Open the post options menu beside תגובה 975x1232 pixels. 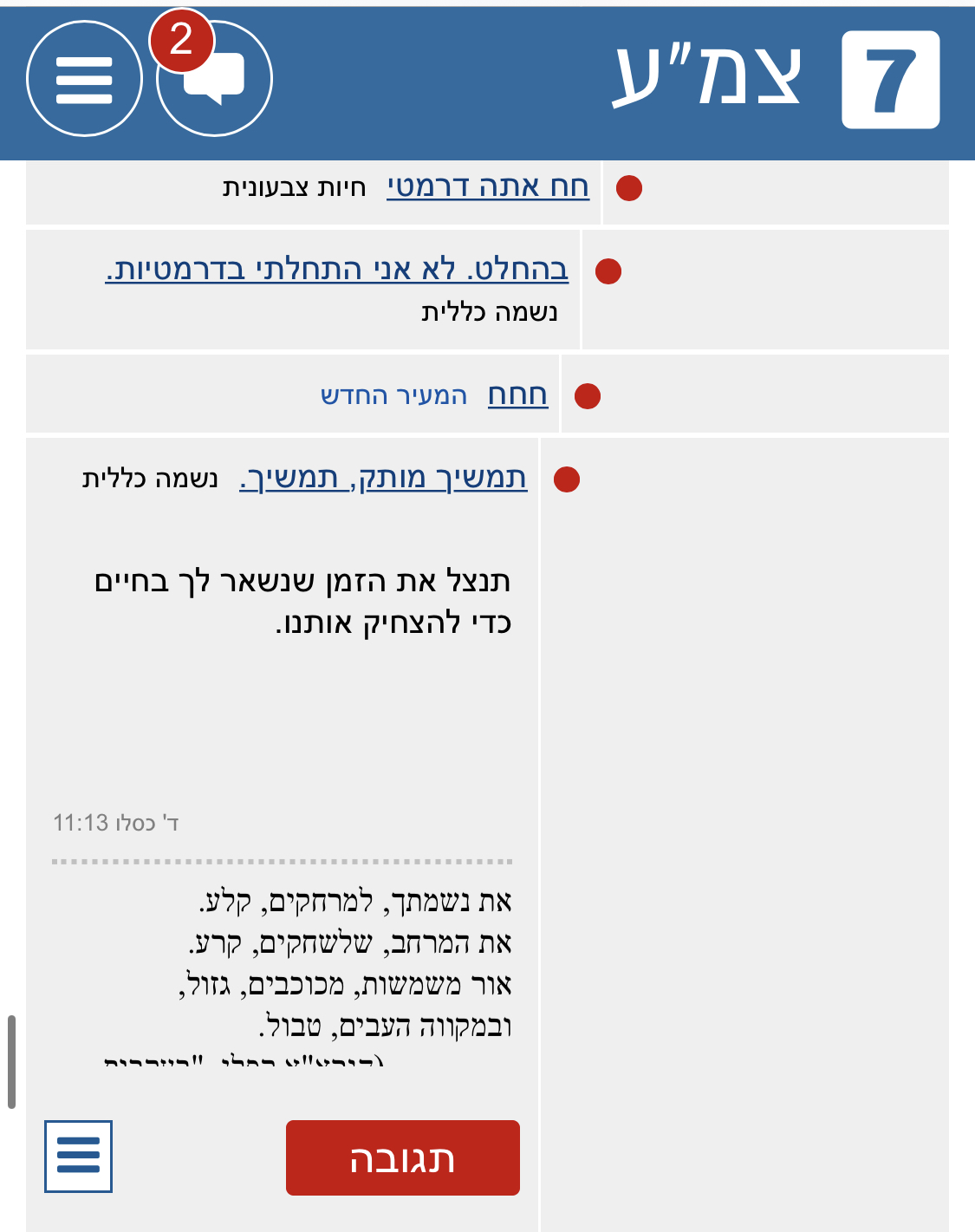click(78, 1157)
